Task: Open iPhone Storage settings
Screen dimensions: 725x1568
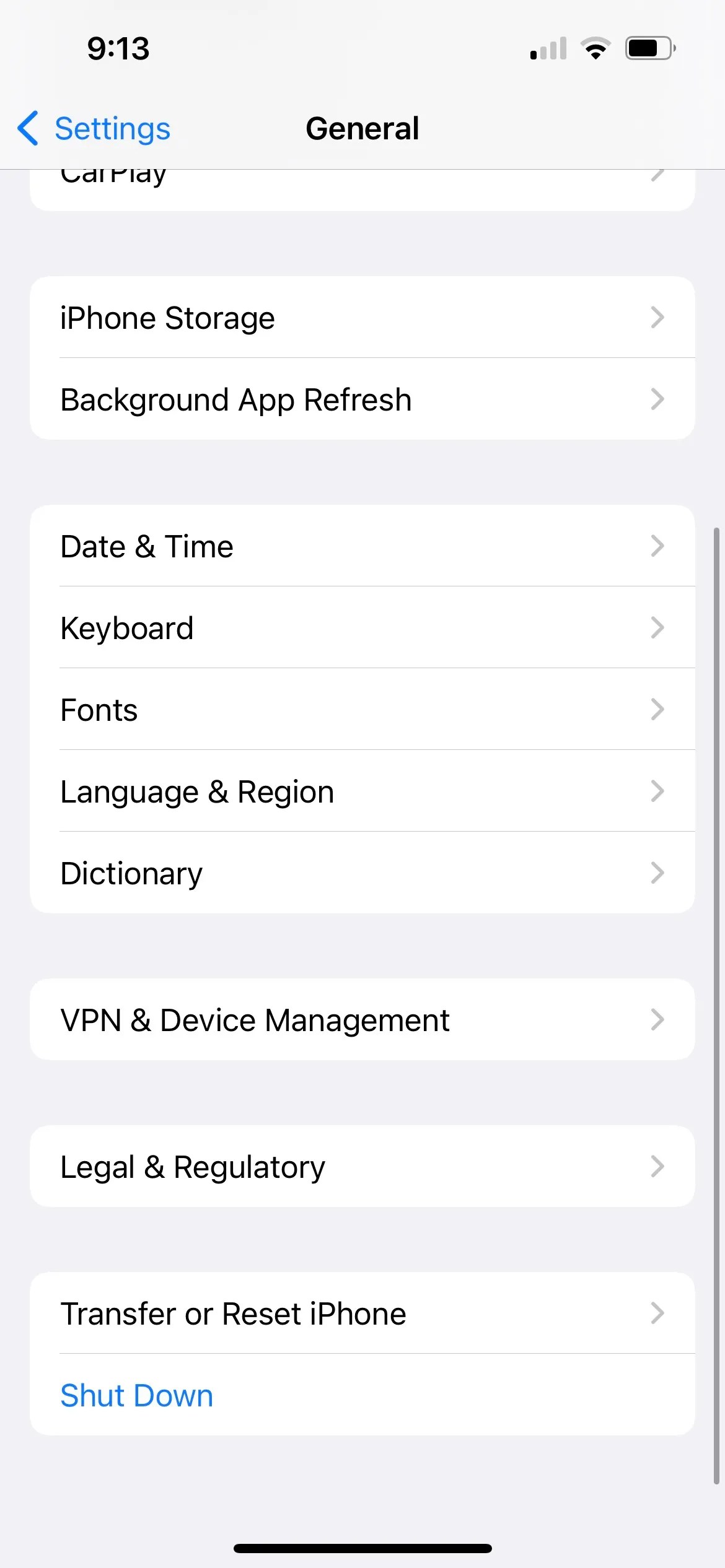Action: coord(362,318)
